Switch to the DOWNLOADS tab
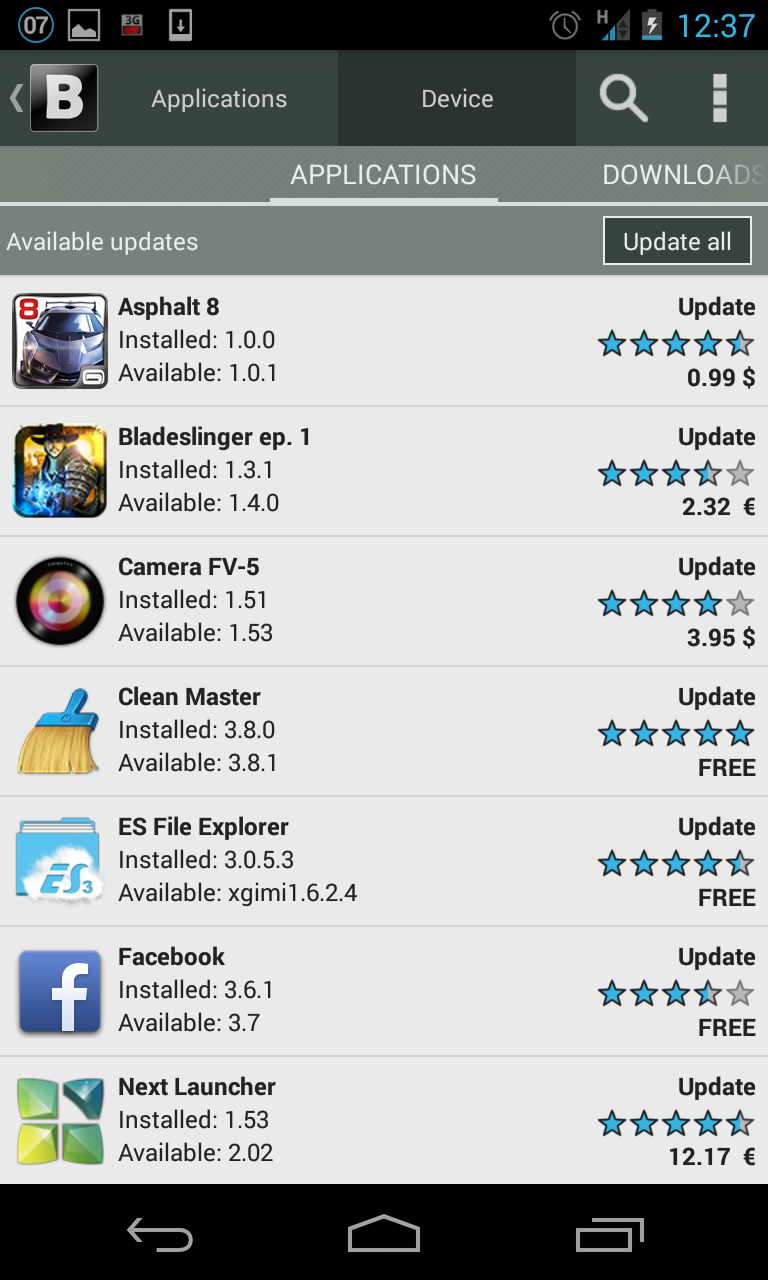This screenshot has width=768, height=1280. point(682,175)
